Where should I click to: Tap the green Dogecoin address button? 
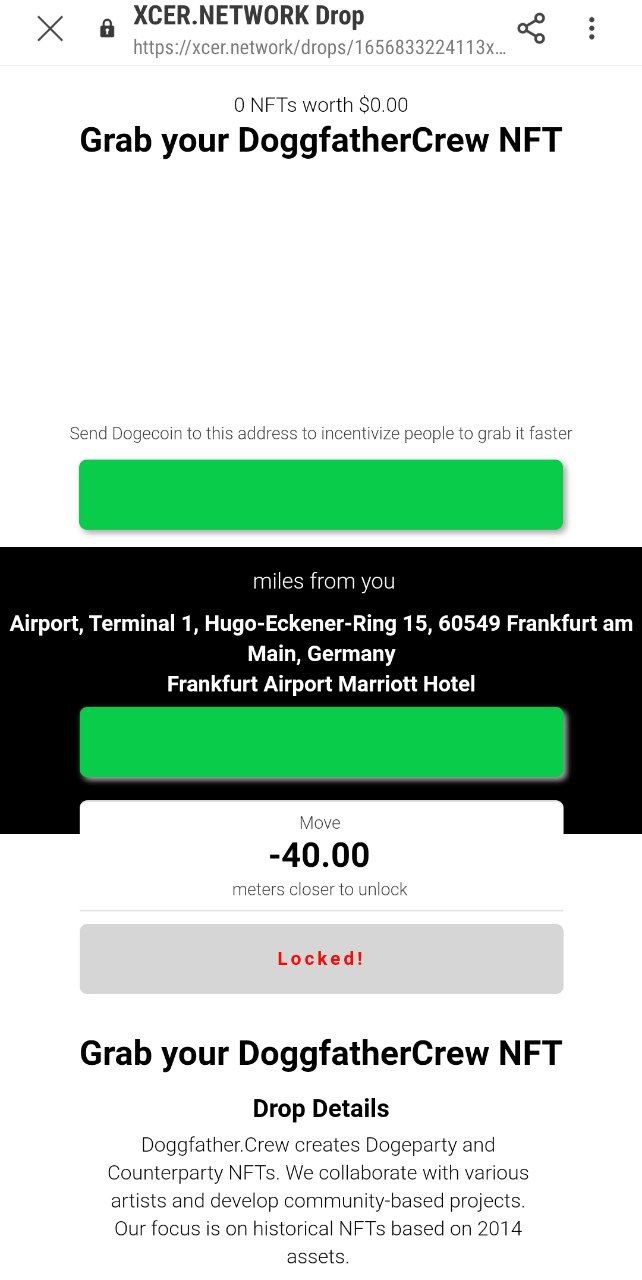pos(321,494)
